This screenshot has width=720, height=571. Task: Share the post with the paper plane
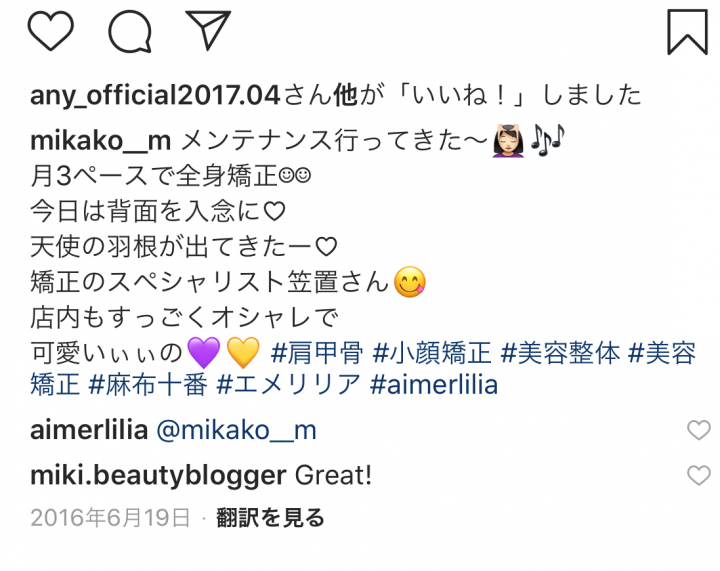pyautogui.click(x=207, y=30)
